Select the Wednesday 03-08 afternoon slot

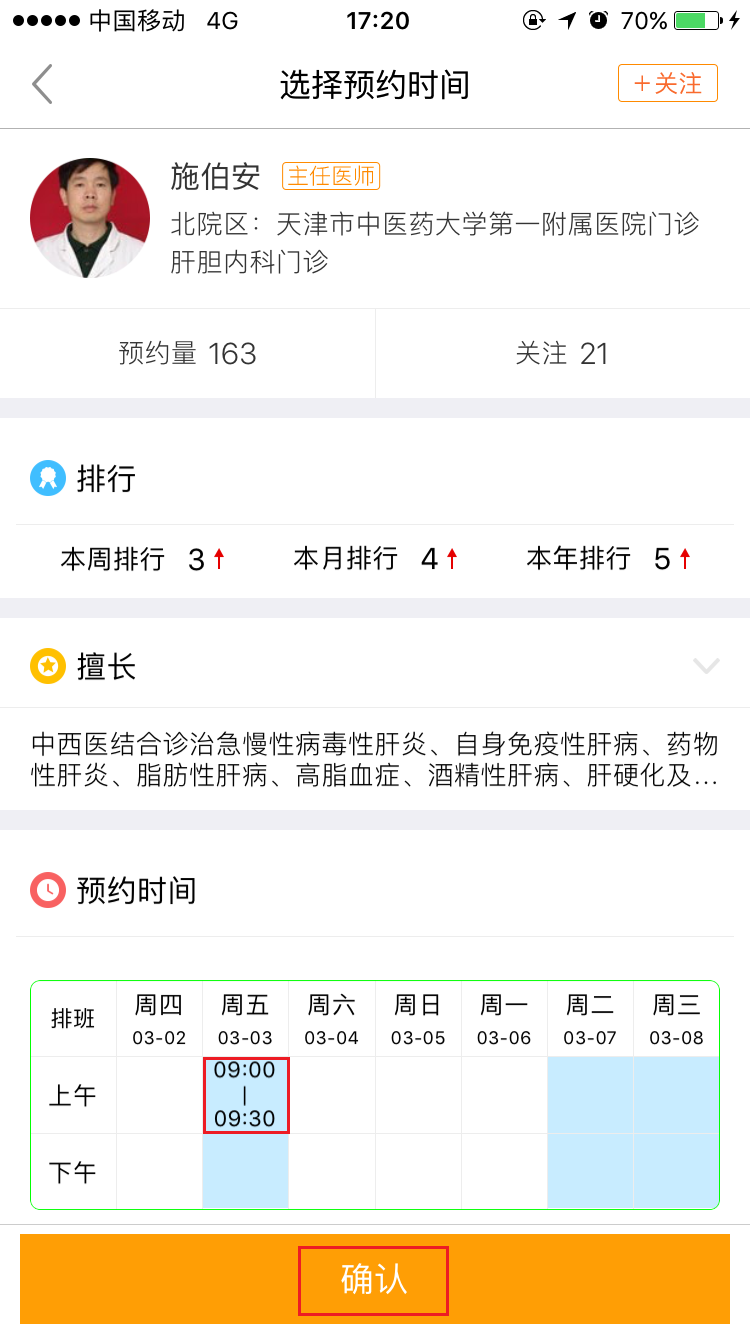pyautogui.click(x=677, y=1171)
